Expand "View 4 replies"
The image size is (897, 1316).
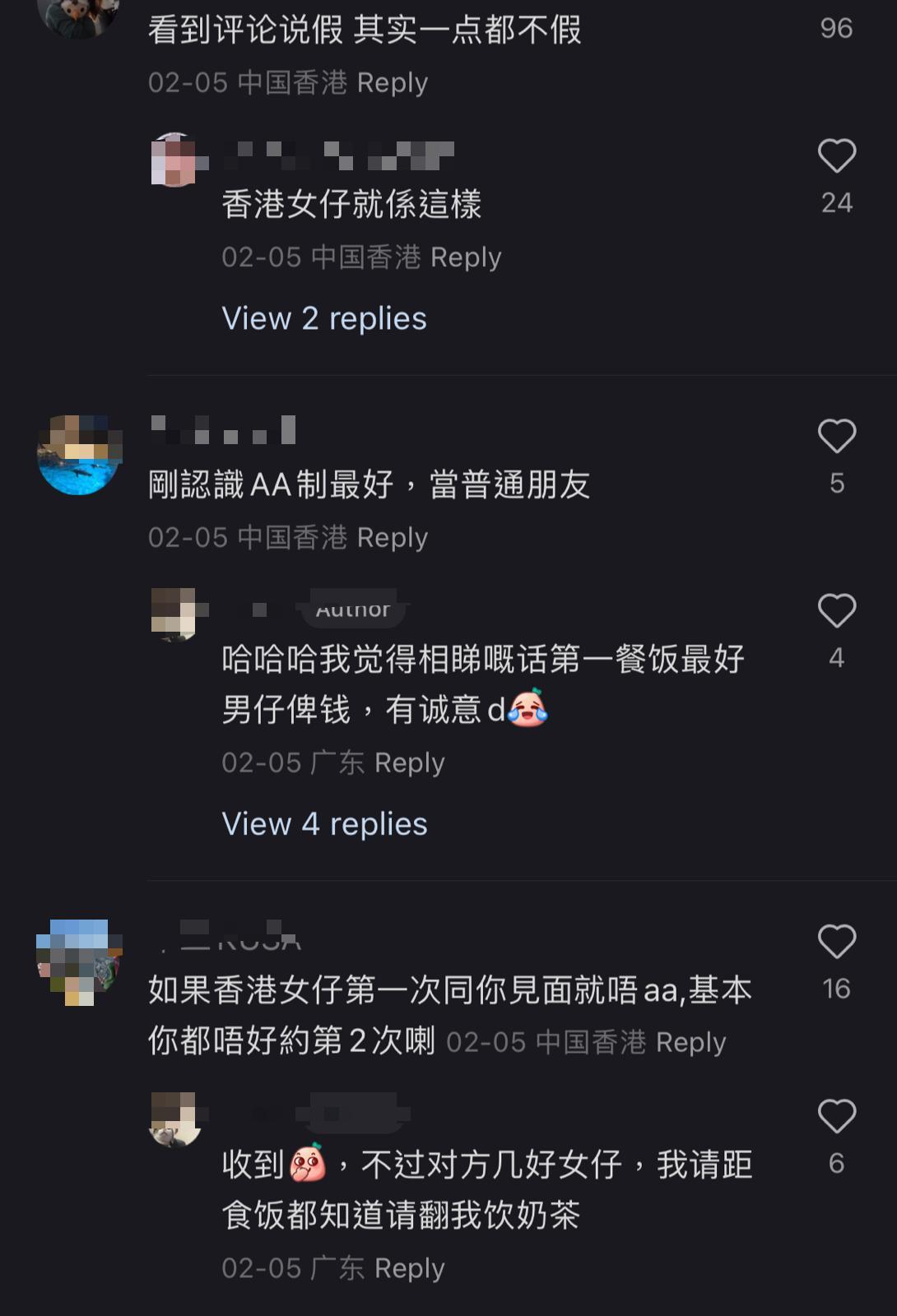point(323,823)
